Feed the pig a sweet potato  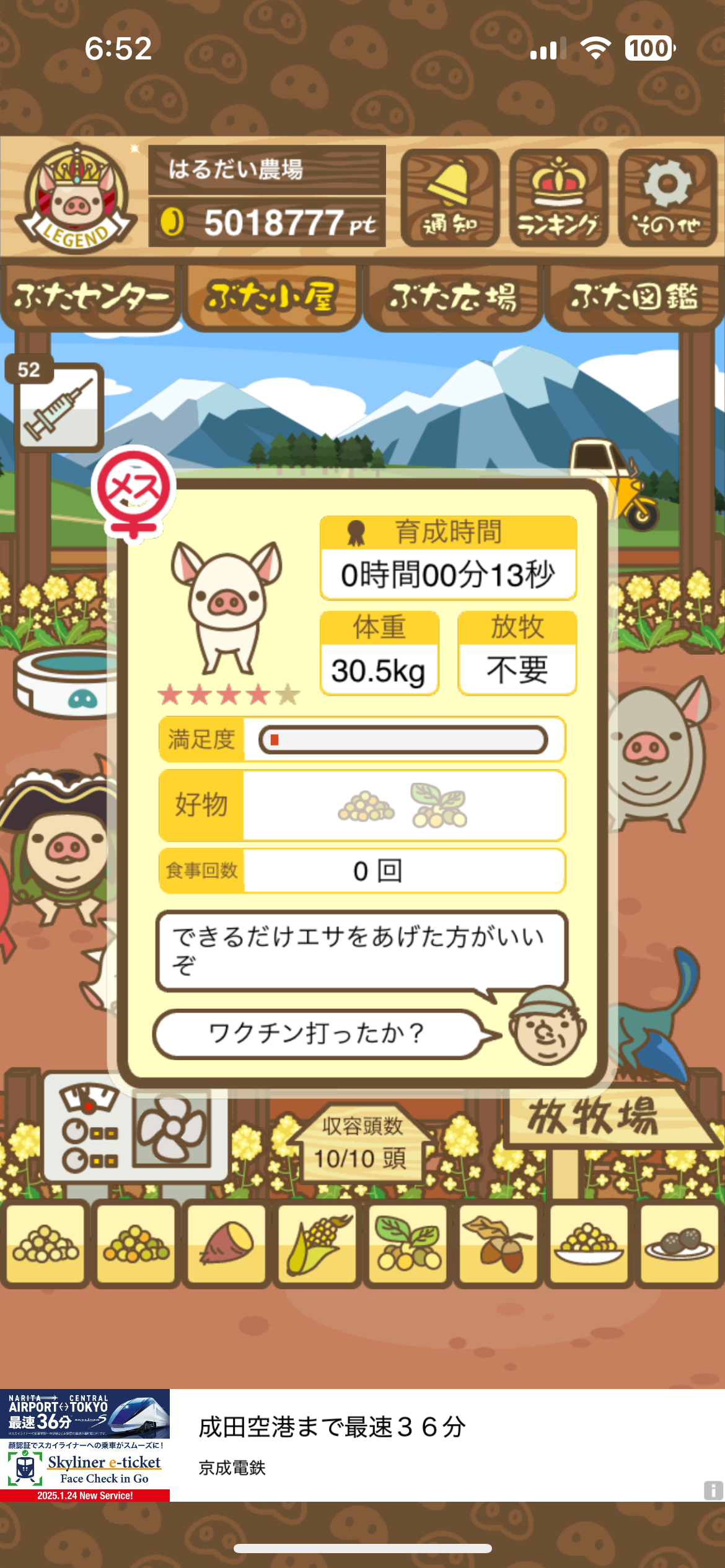(x=227, y=1244)
